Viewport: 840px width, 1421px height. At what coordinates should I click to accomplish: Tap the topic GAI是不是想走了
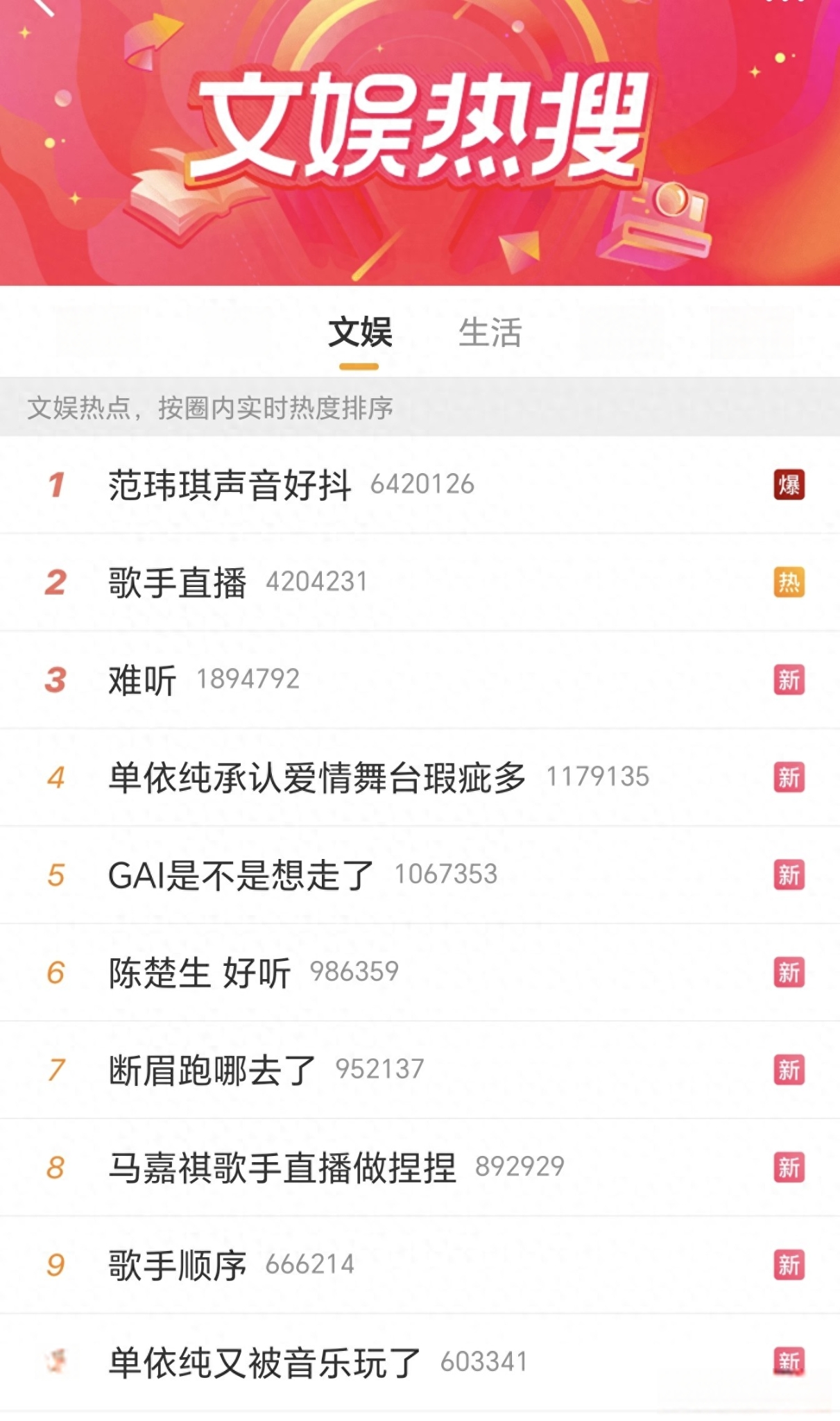[x=420, y=875]
